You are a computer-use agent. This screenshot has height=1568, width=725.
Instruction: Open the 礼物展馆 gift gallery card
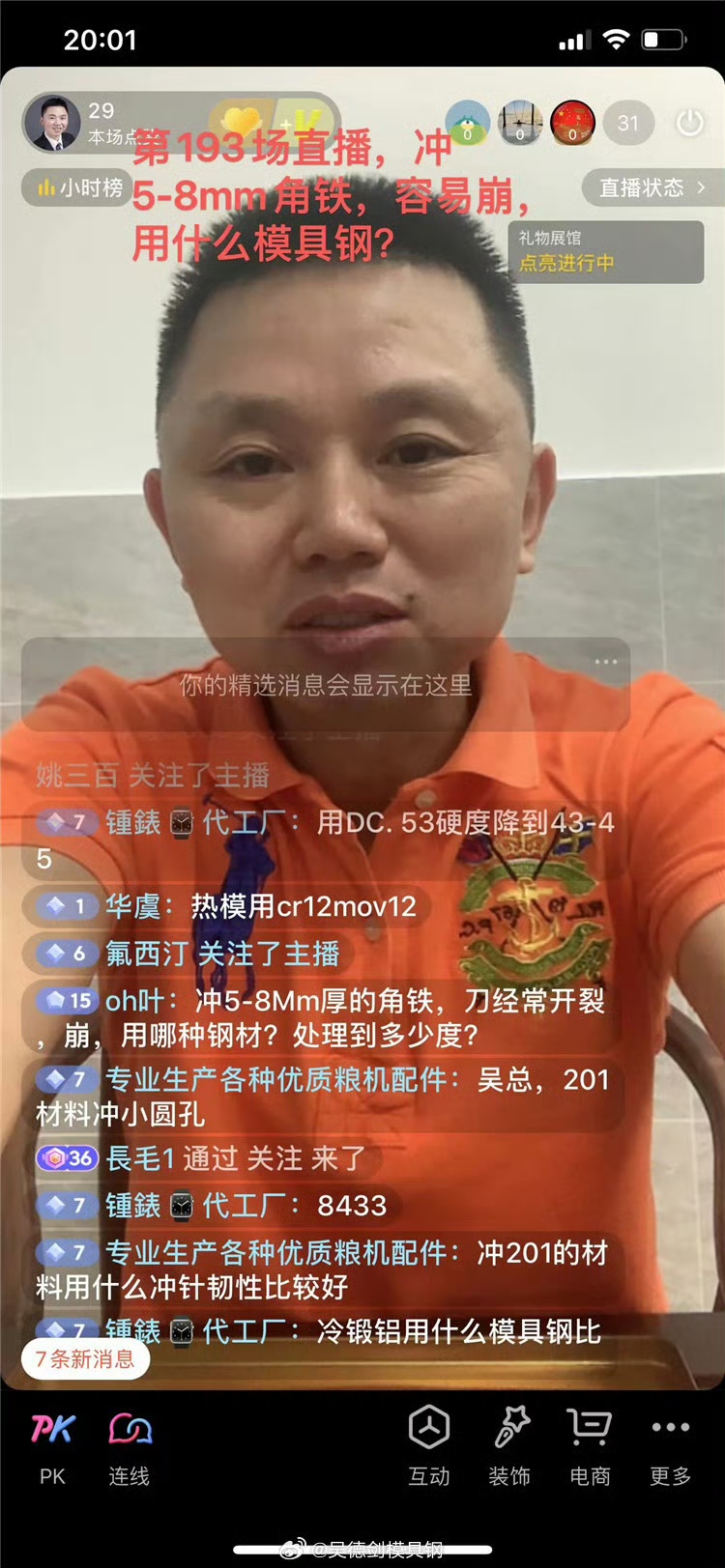click(606, 251)
